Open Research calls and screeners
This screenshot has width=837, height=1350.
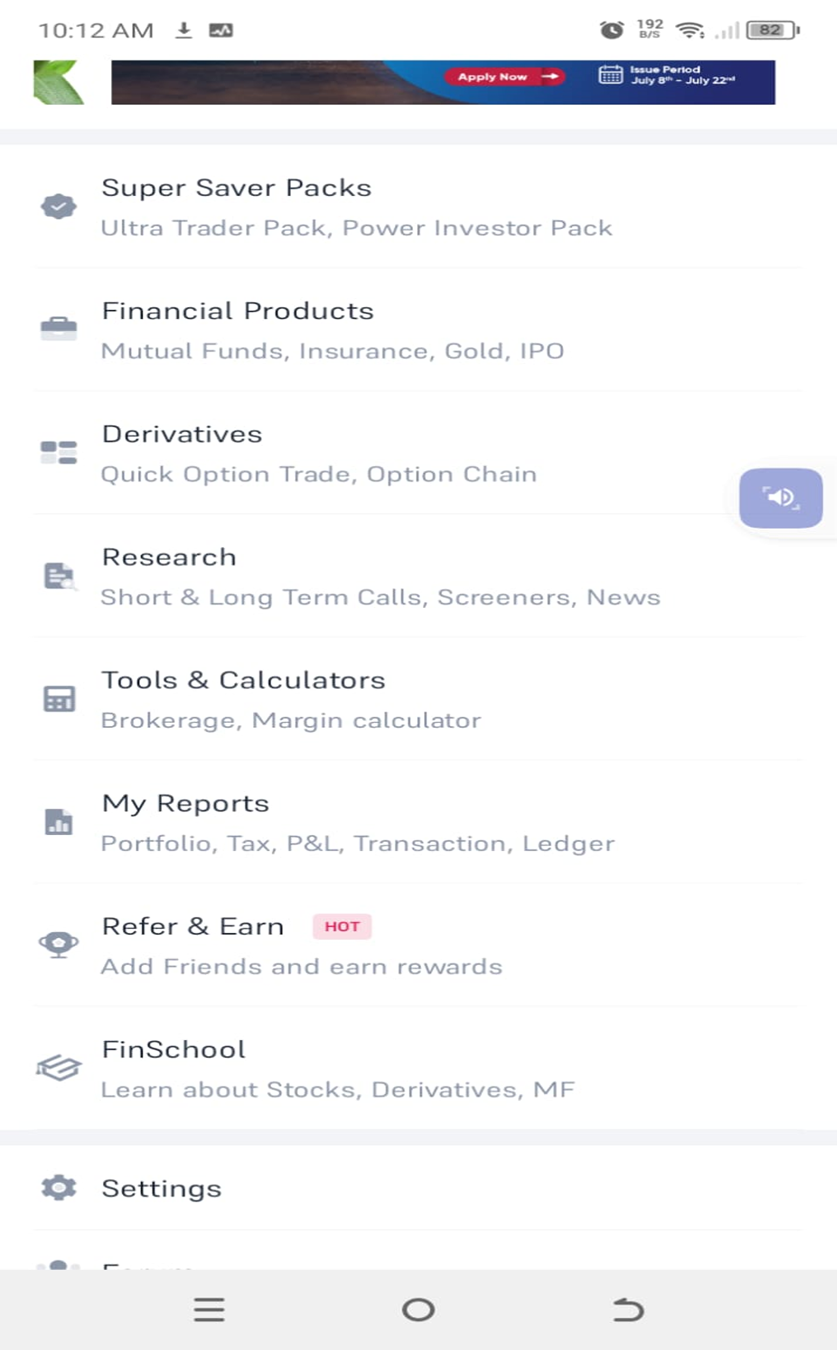click(418, 576)
